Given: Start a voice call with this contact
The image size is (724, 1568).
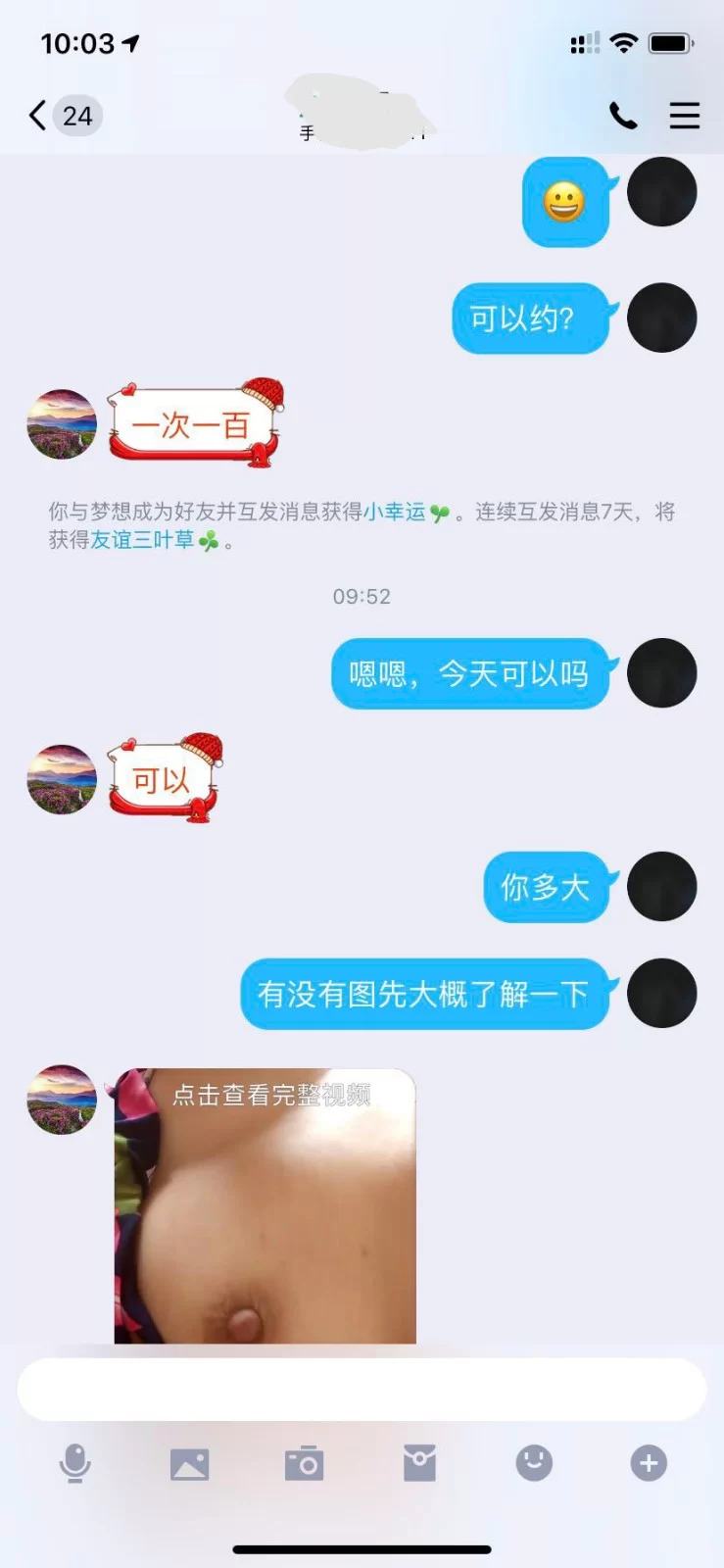Looking at the screenshot, I should tap(623, 116).
